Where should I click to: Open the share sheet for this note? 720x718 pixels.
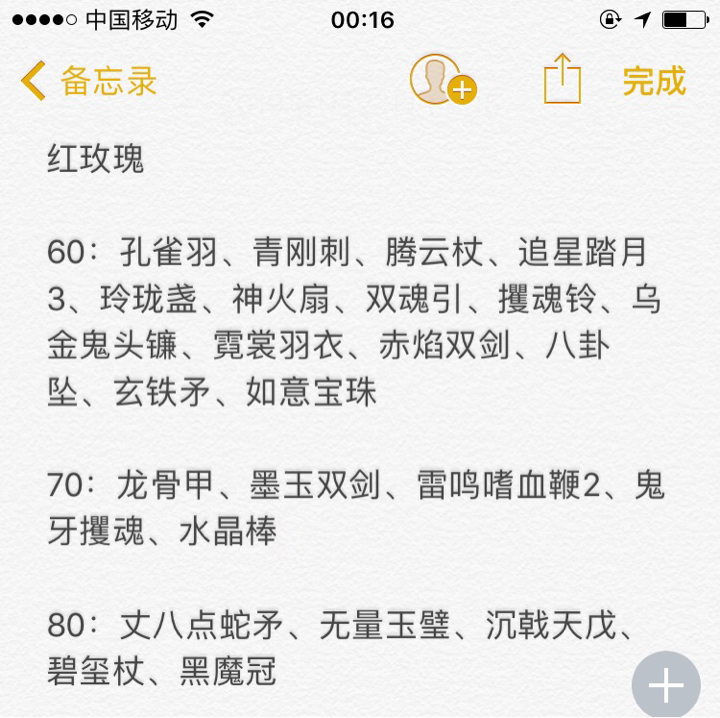pyautogui.click(x=562, y=79)
